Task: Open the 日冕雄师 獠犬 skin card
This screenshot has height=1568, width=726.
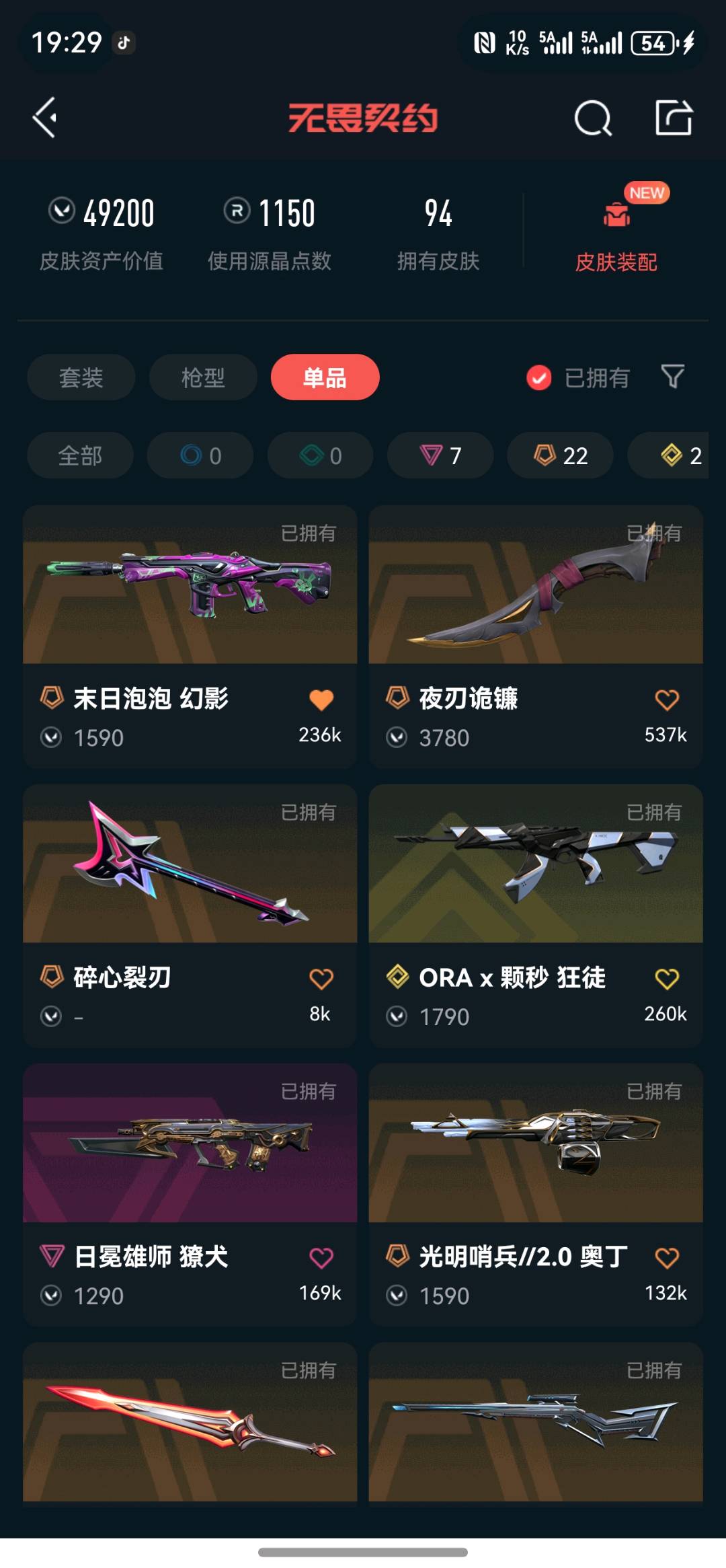Action: [190, 1195]
